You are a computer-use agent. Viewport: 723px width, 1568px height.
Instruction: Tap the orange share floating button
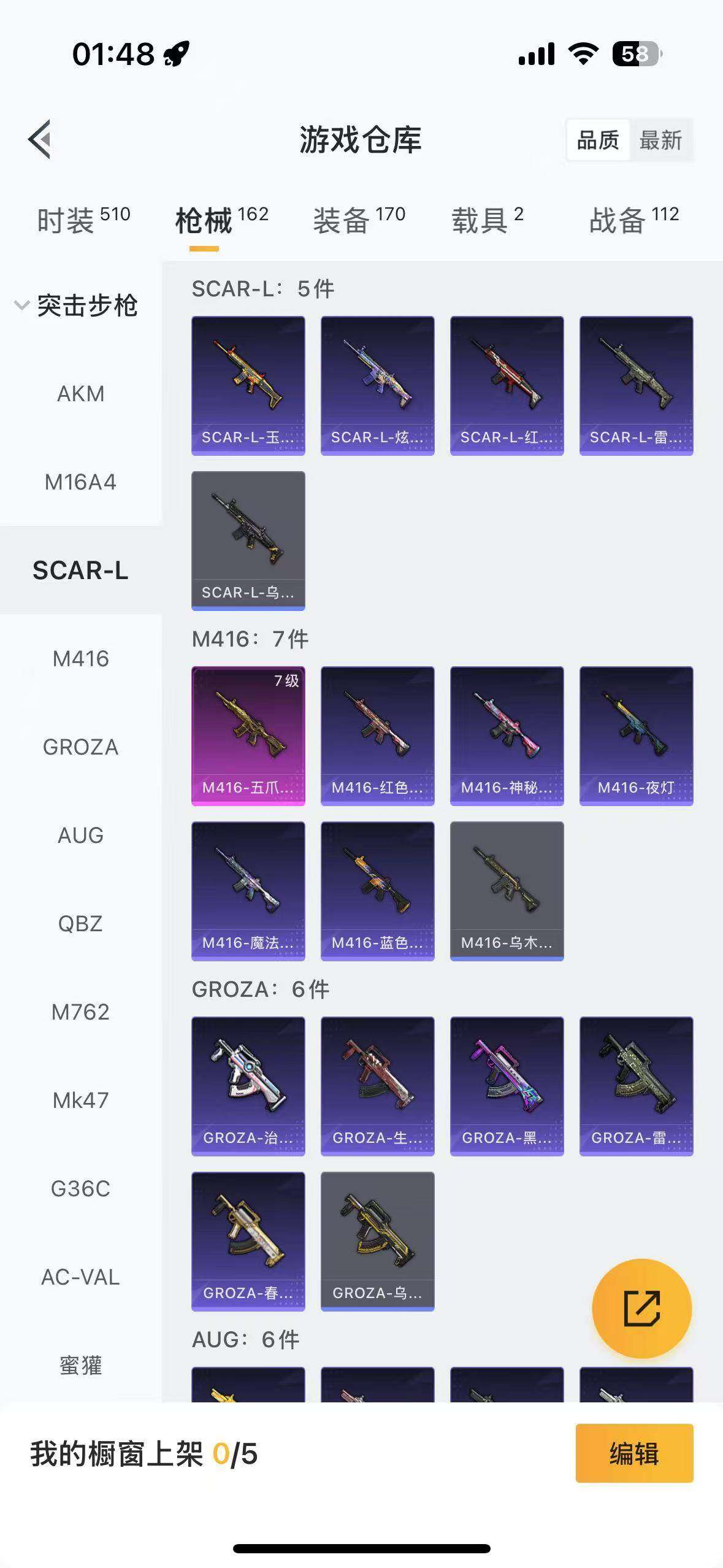(641, 1309)
